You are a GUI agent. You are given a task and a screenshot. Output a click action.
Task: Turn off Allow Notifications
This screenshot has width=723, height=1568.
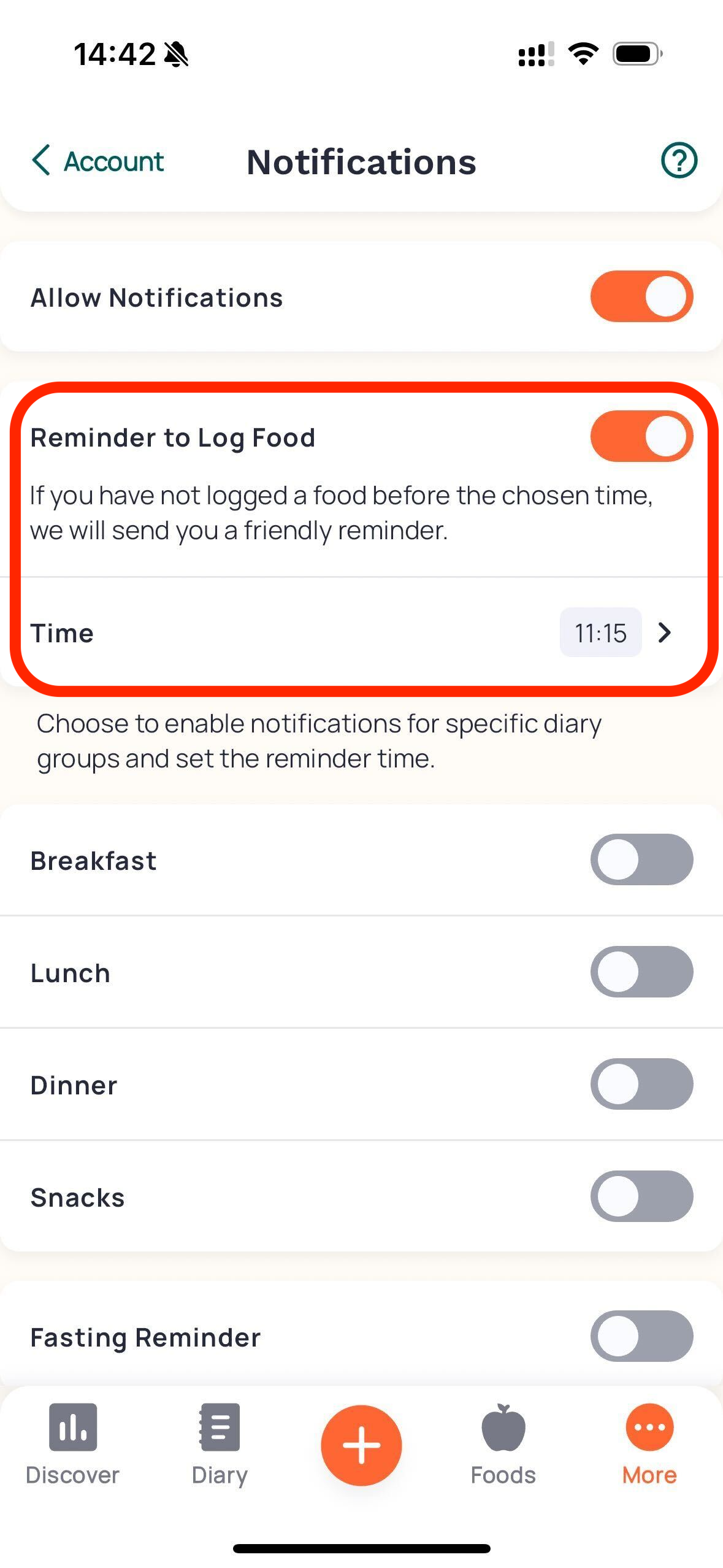(x=641, y=297)
